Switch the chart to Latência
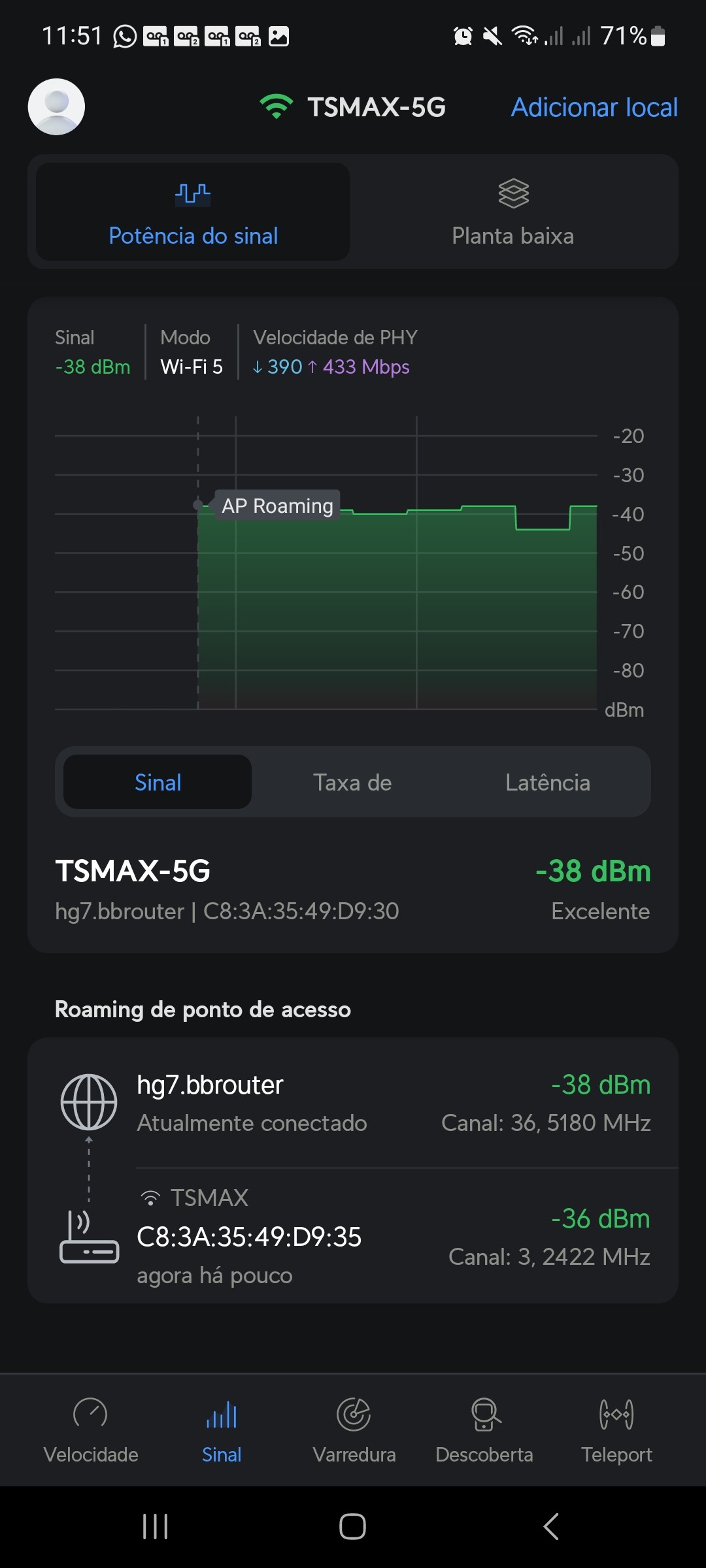Image resolution: width=706 pixels, height=1568 pixels. pos(548,782)
